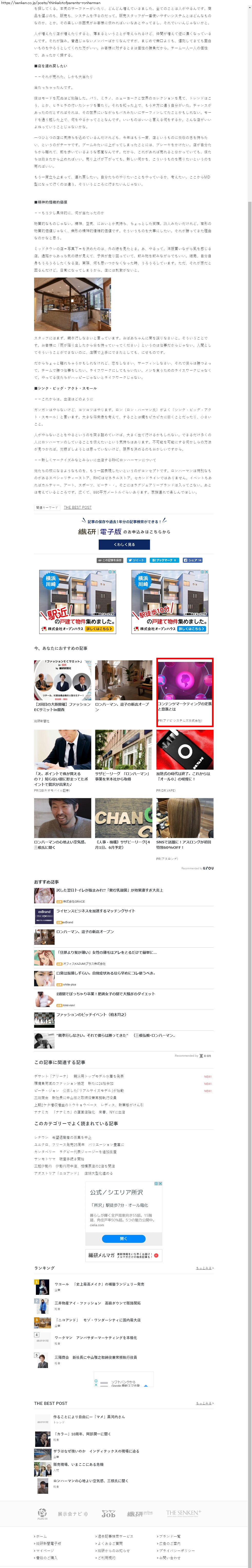Share article via ツイート button

point(136,560)
